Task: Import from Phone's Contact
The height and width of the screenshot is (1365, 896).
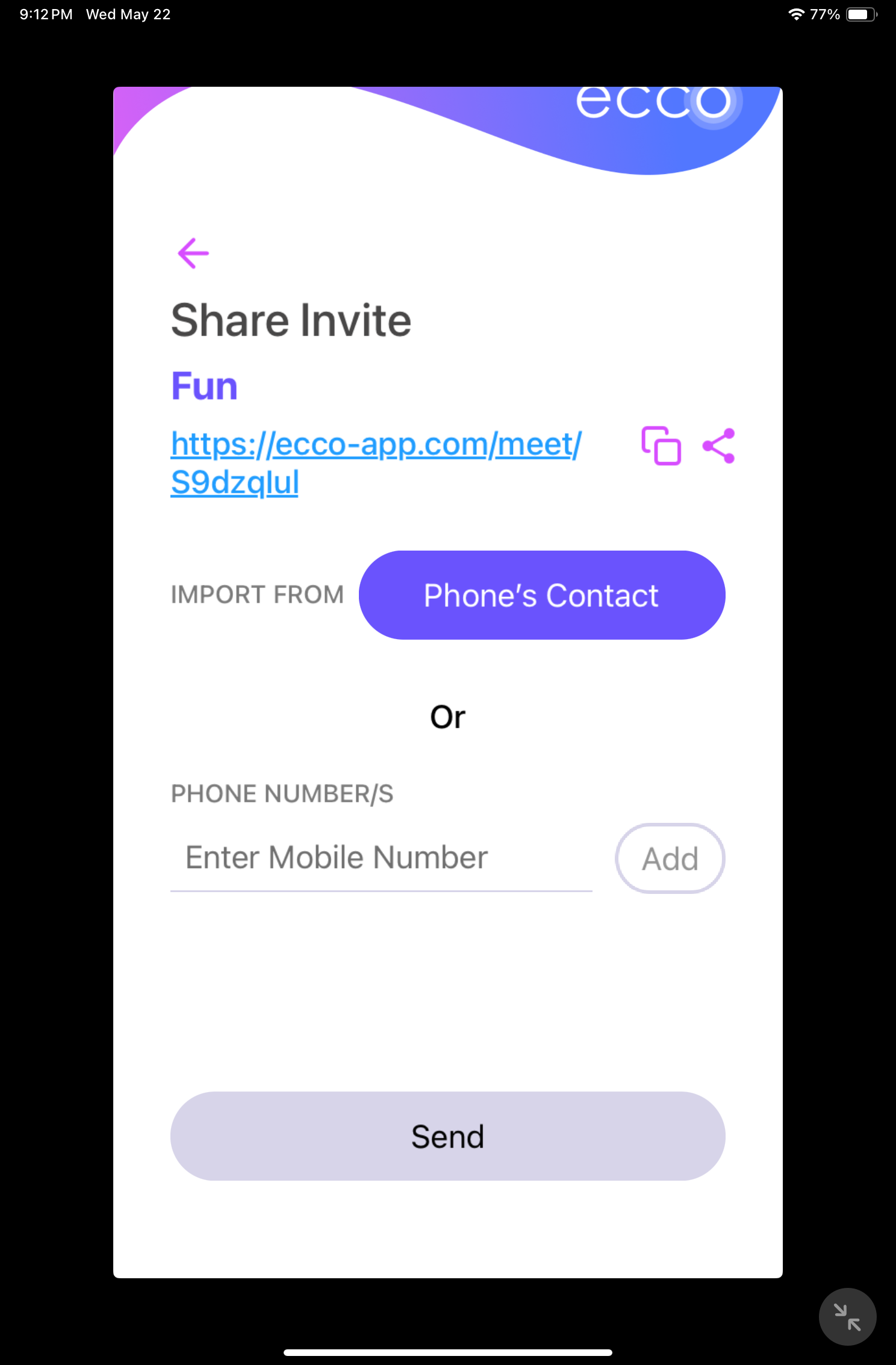Action: (x=542, y=595)
